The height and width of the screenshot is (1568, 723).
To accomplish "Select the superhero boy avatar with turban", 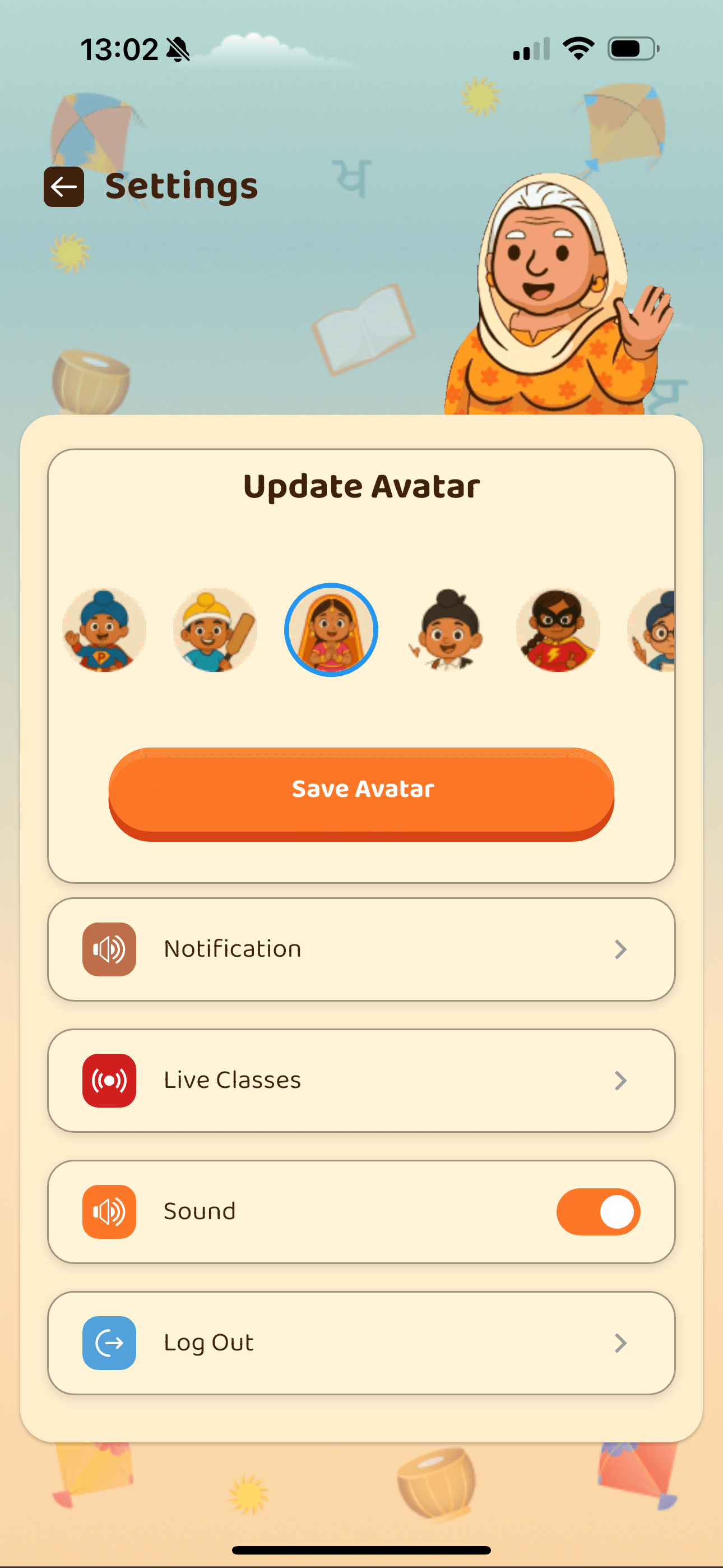I will coord(104,630).
